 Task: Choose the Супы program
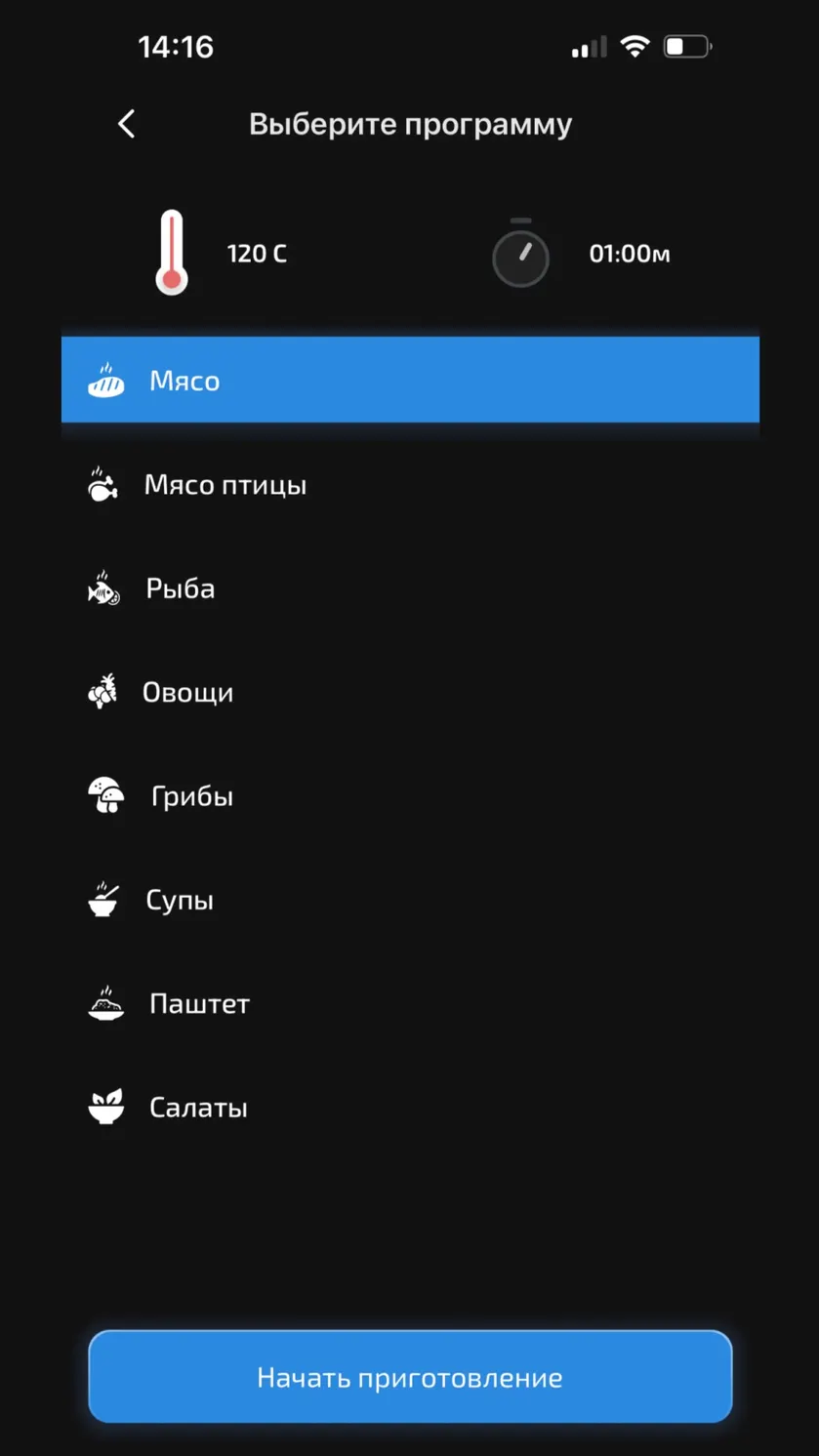tap(410, 900)
